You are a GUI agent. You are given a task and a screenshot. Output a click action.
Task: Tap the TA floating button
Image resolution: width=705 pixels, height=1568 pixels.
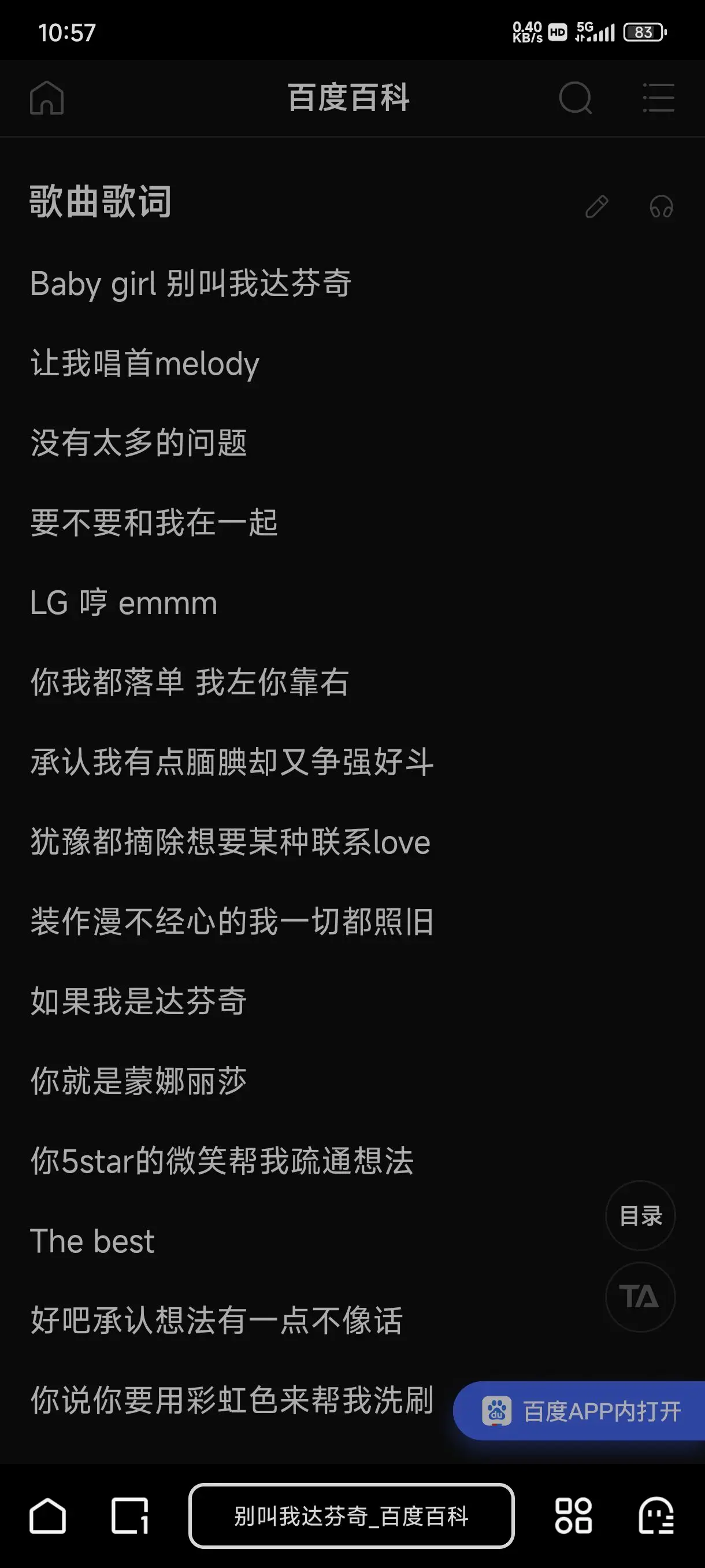(x=640, y=1297)
